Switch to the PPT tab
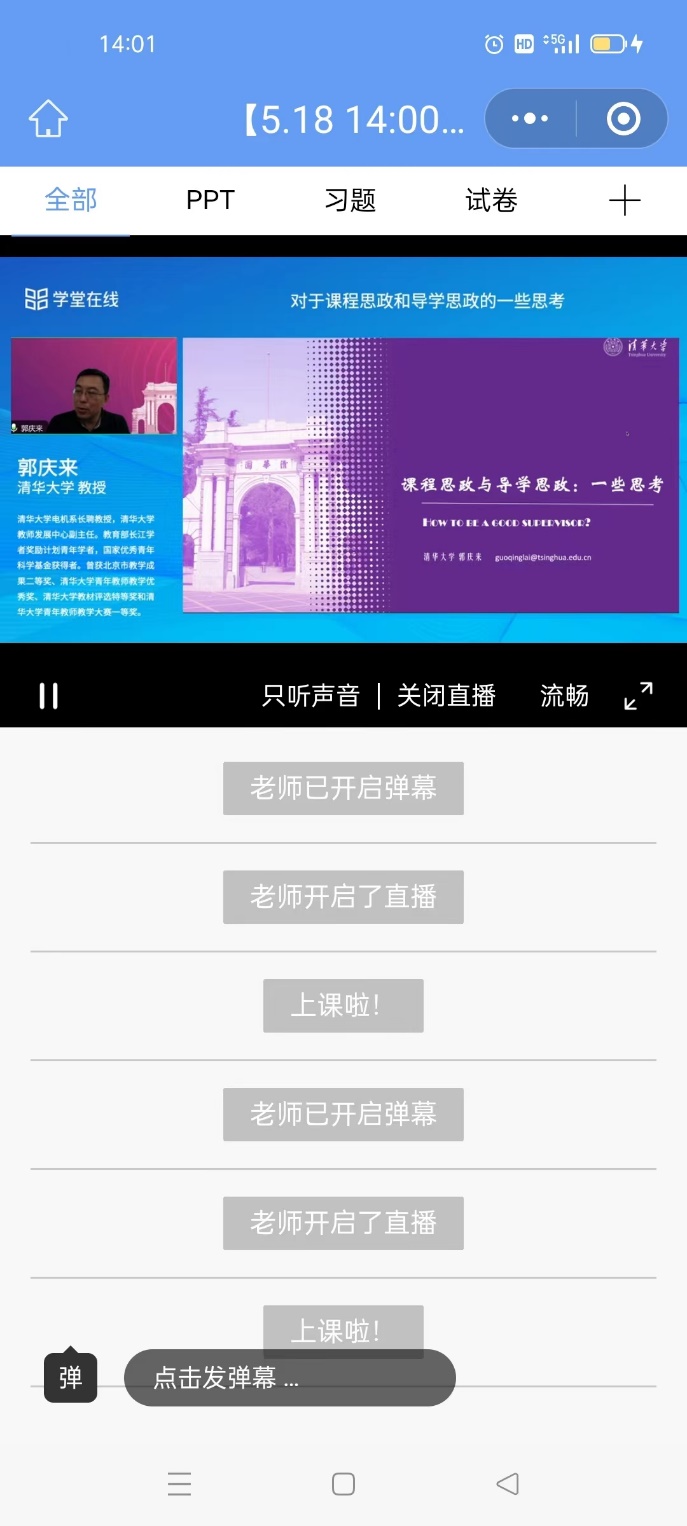The image size is (687, 1526). [x=210, y=200]
